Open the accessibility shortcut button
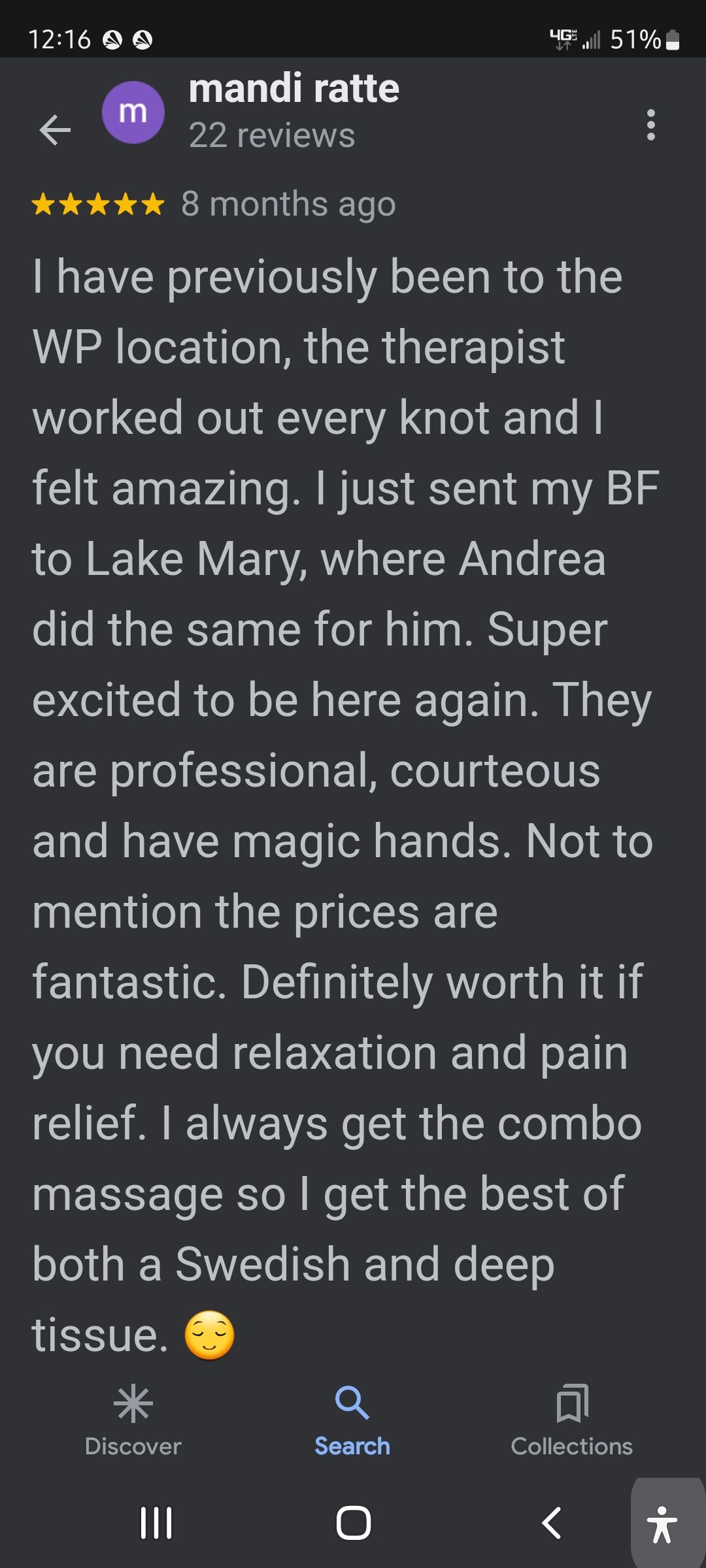The height and width of the screenshot is (1568, 706). (x=662, y=1523)
